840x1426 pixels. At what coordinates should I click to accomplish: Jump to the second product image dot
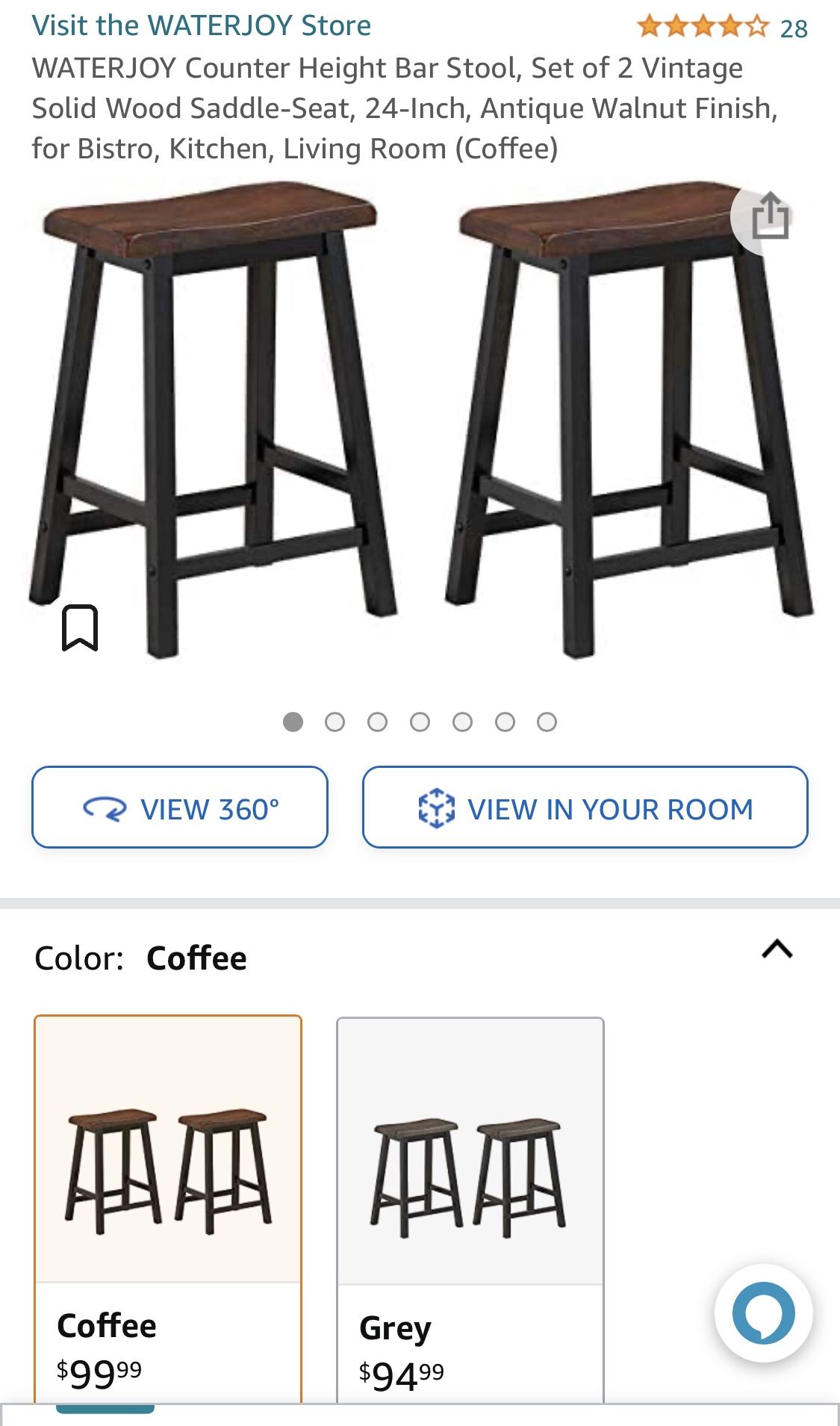pyautogui.click(x=335, y=722)
